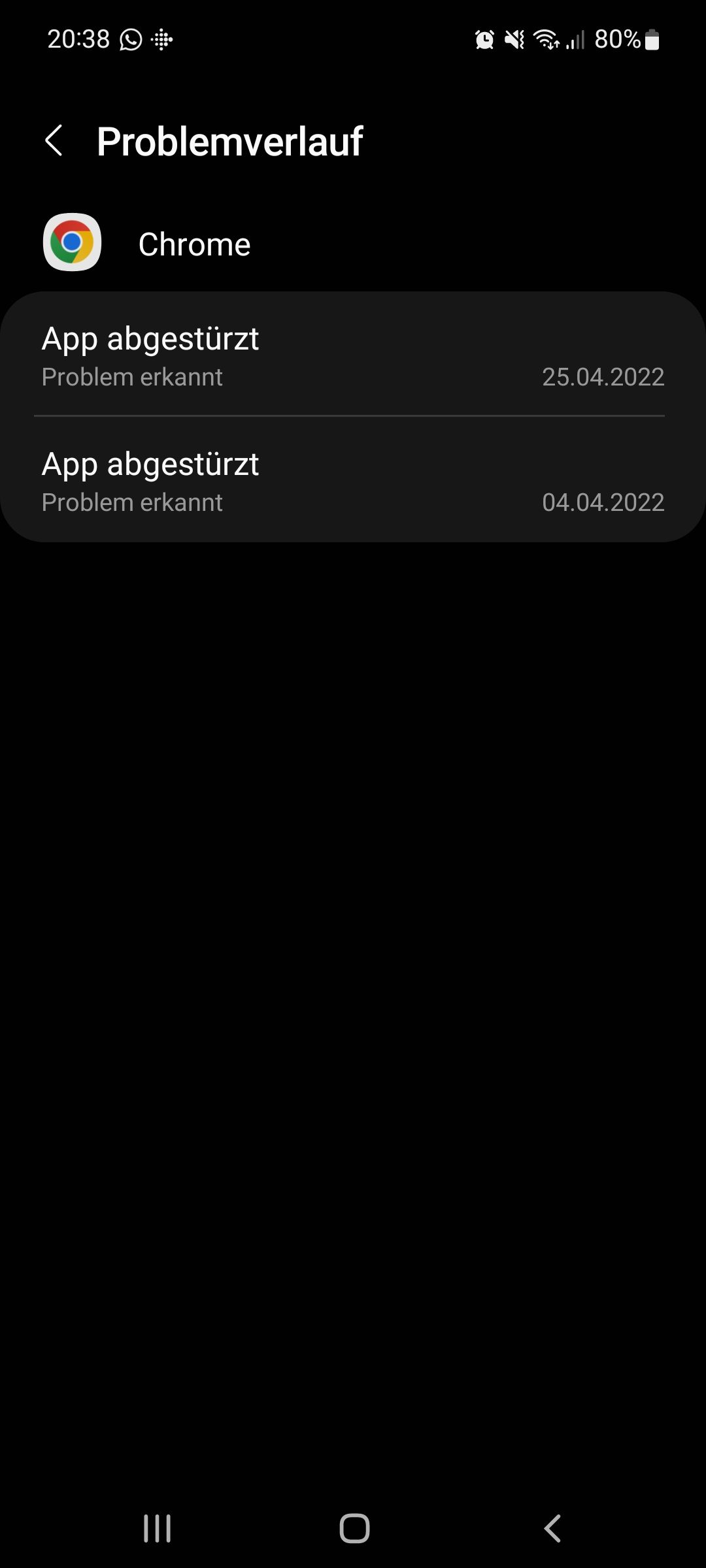Tap the dotted notification icon near the clock

point(161,39)
